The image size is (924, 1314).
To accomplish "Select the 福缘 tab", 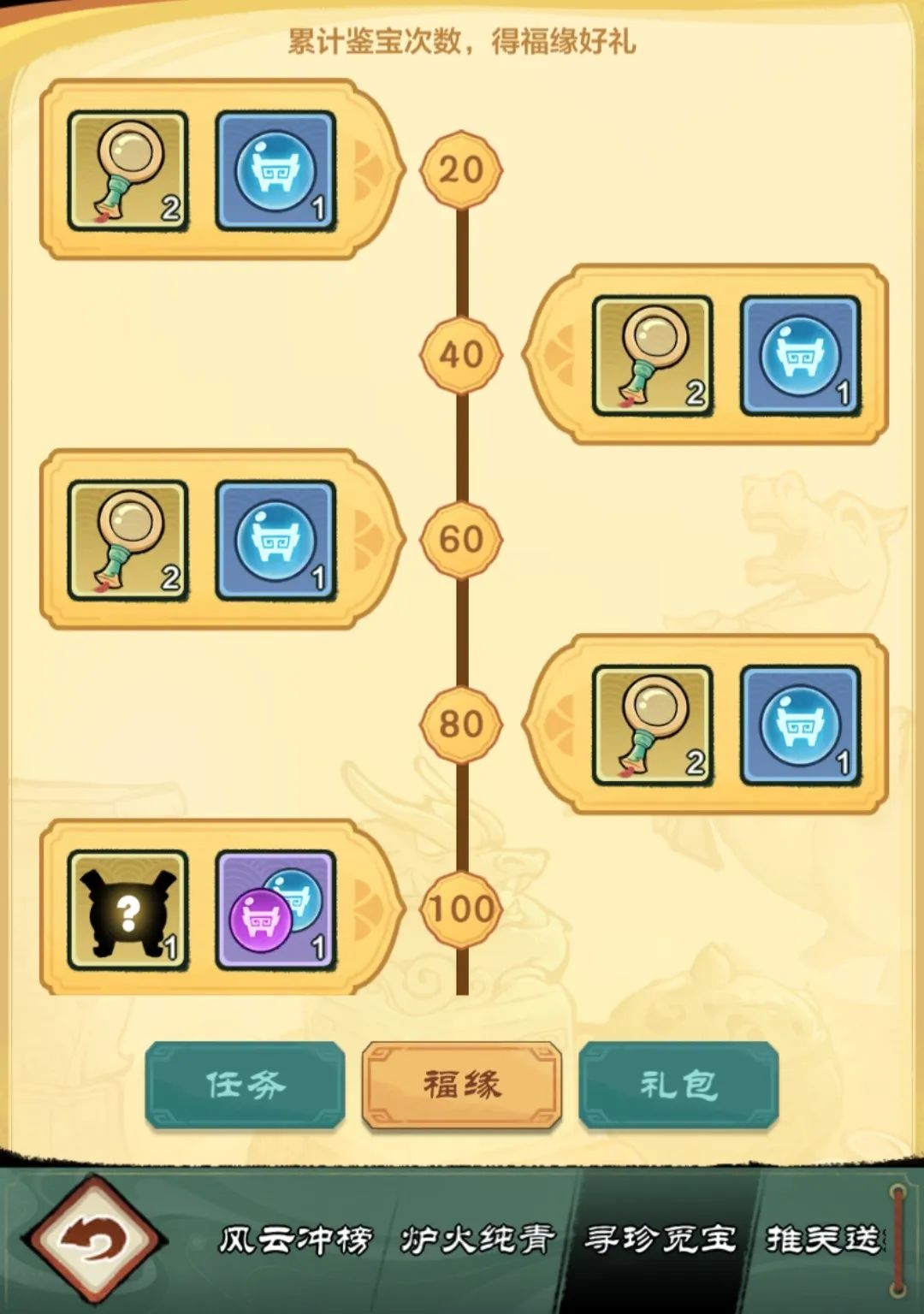I will (462, 1085).
